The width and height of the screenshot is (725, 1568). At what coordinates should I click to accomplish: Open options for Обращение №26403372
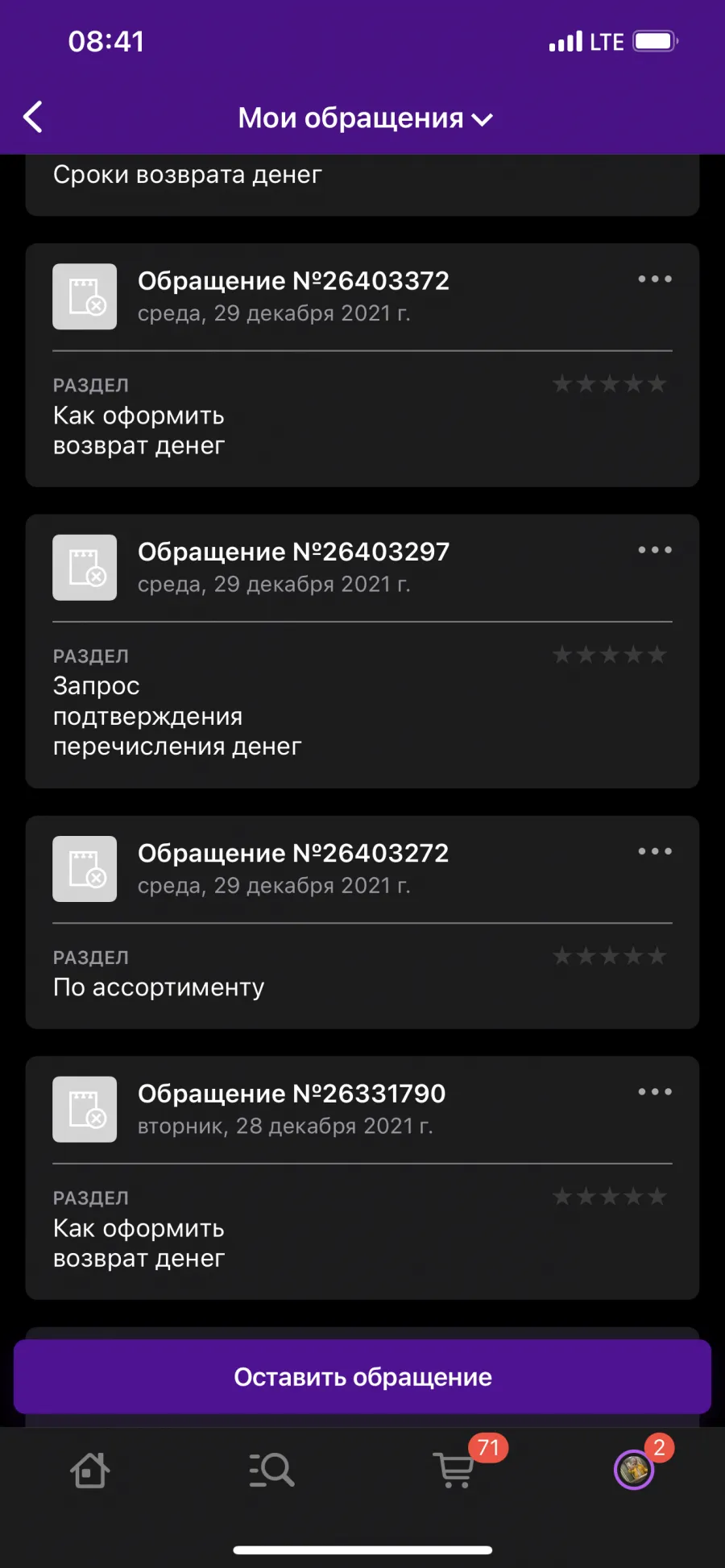pos(654,279)
